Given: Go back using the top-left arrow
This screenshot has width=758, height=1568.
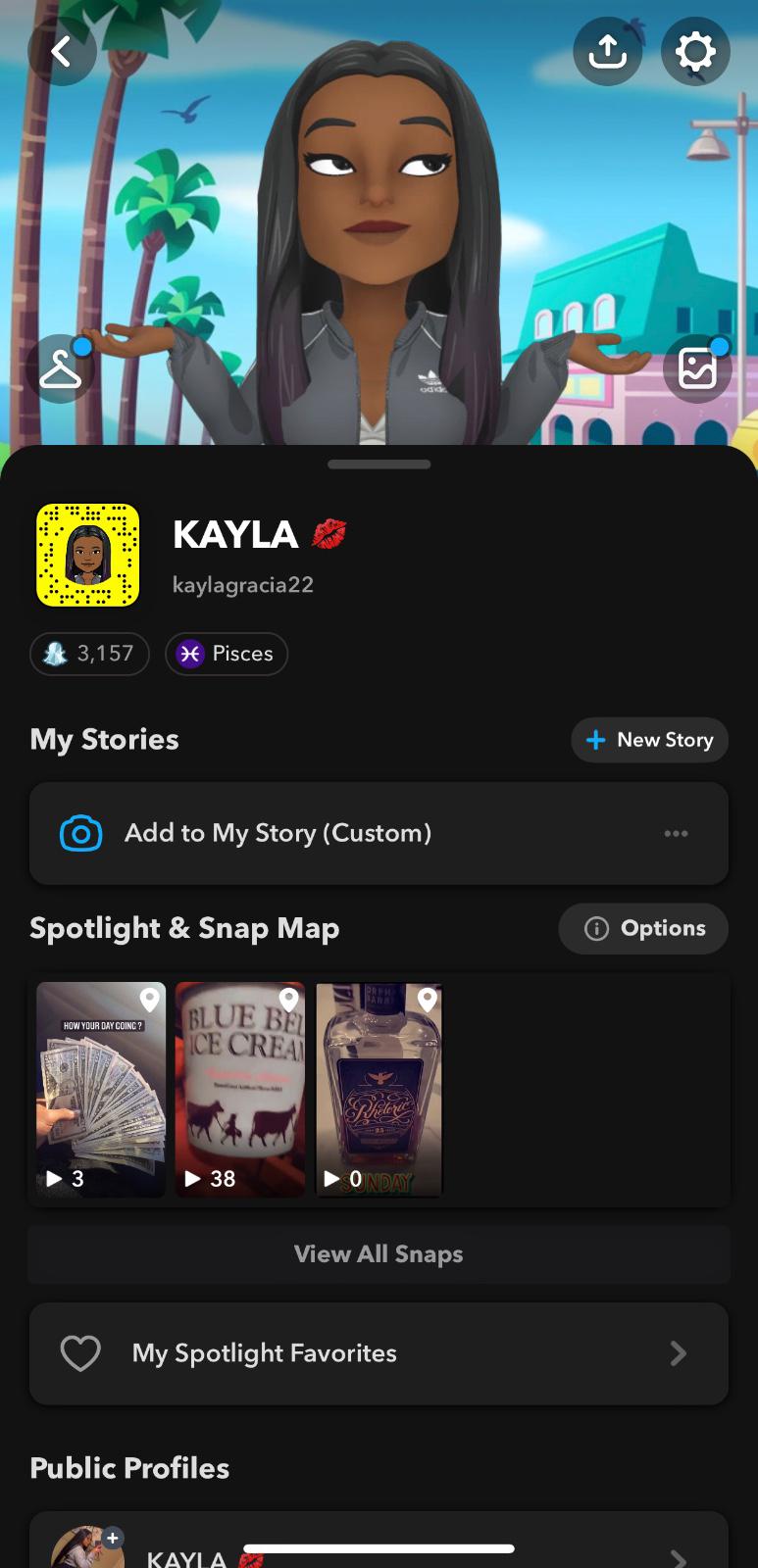Looking at the screenshot, I should pyautogui.click(x=62, y=51).
